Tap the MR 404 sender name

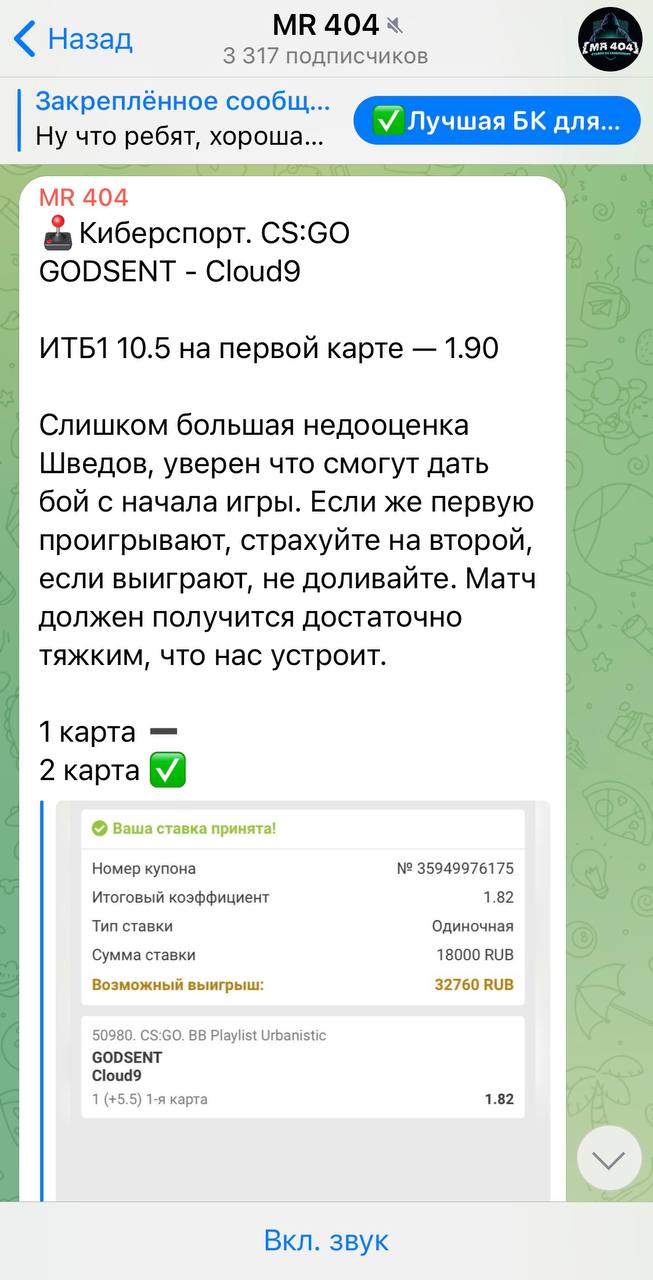[84, 198]
